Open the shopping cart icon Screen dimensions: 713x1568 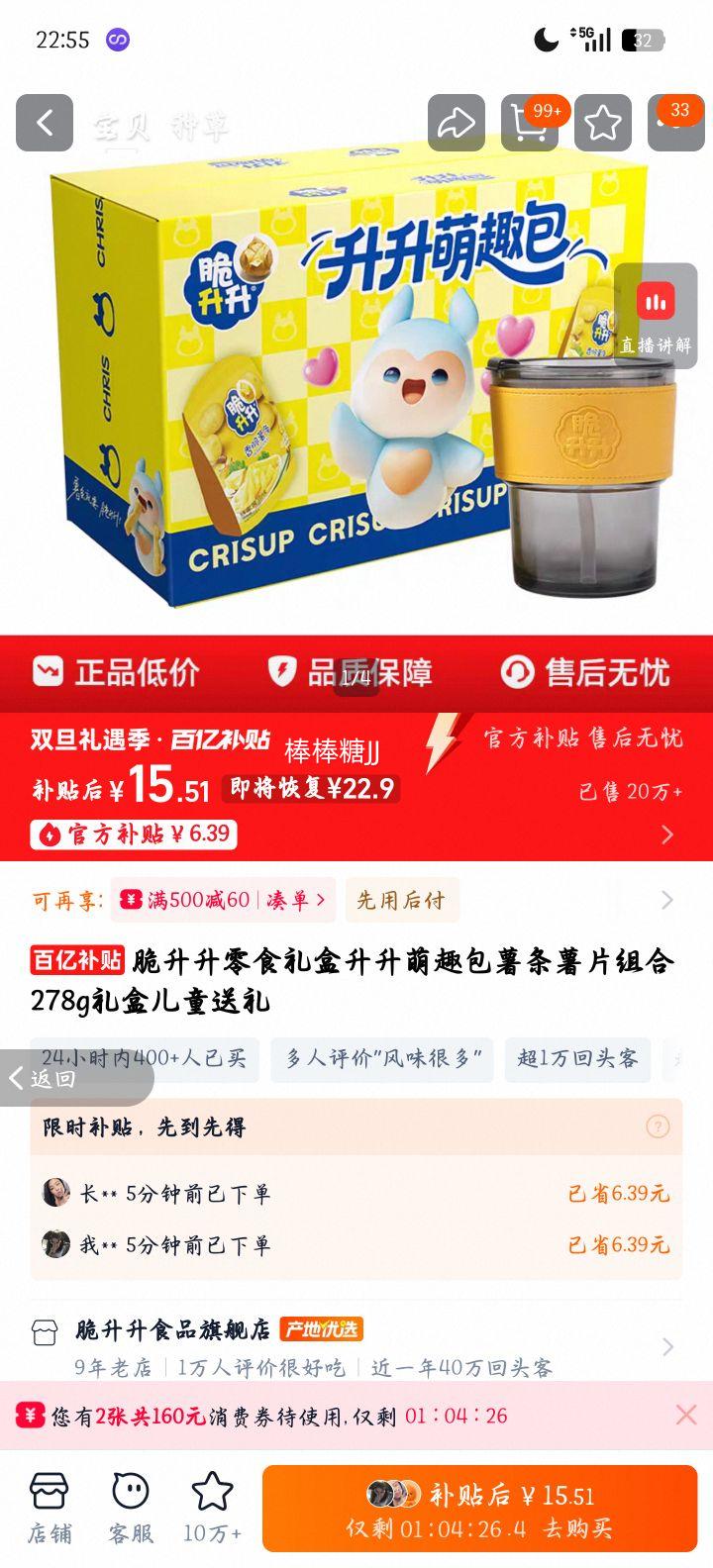coord(530,122)
